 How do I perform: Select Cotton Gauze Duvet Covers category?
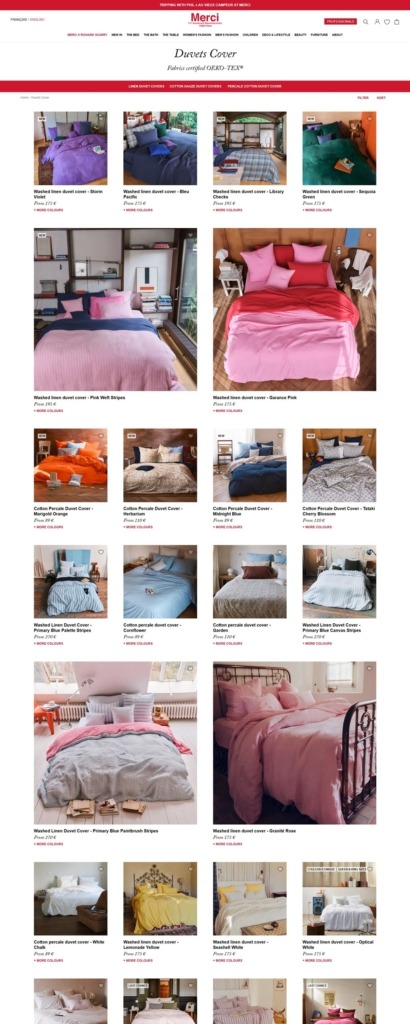coord(196,86)
